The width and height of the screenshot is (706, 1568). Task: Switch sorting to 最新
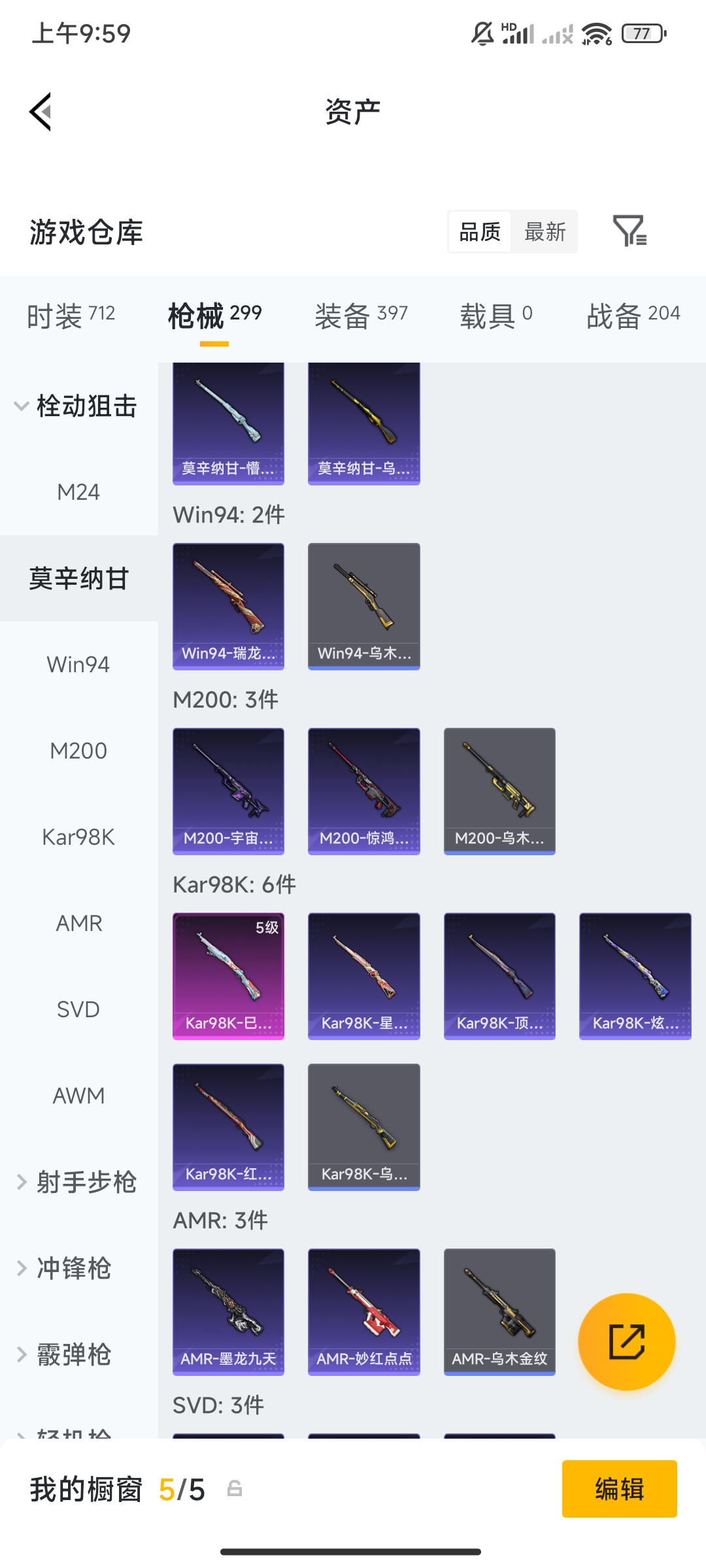[x=546, y=232]
